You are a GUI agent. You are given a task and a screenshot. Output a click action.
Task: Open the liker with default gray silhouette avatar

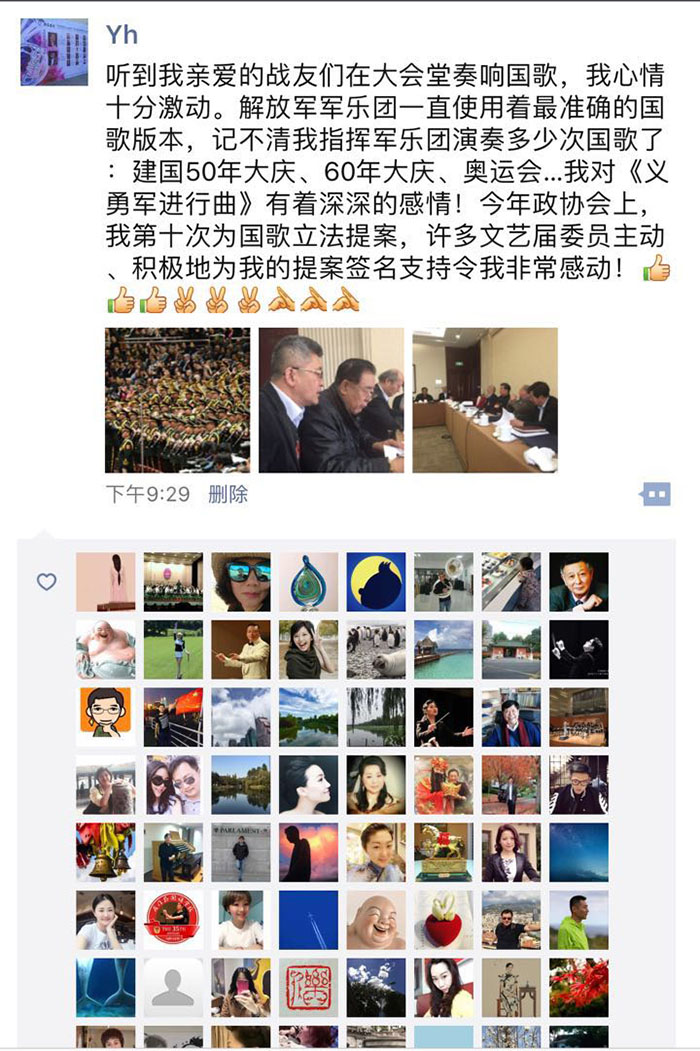click(x=173, y=988)
